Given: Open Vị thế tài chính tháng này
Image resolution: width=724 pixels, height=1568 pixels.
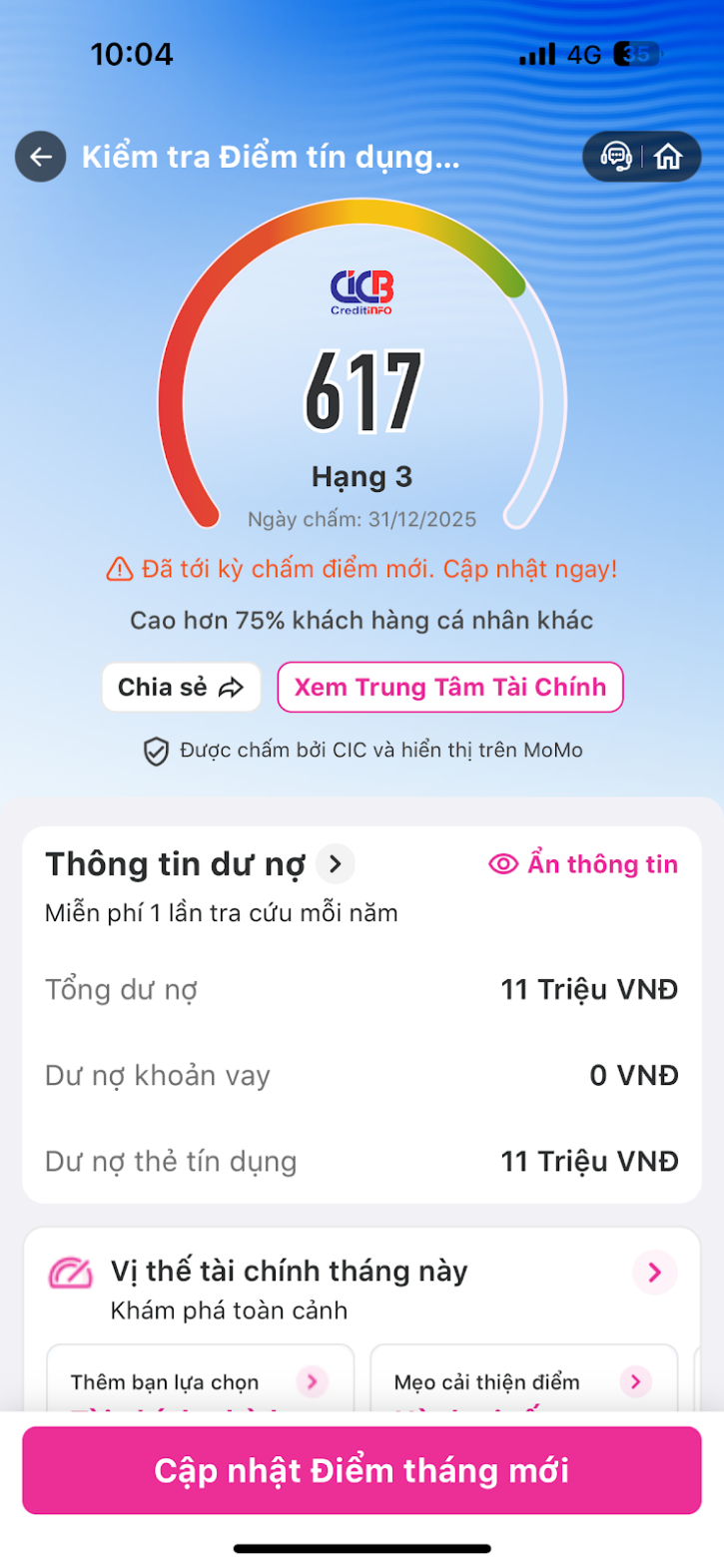Looking at the screenshot, I should coord(655,1272).
